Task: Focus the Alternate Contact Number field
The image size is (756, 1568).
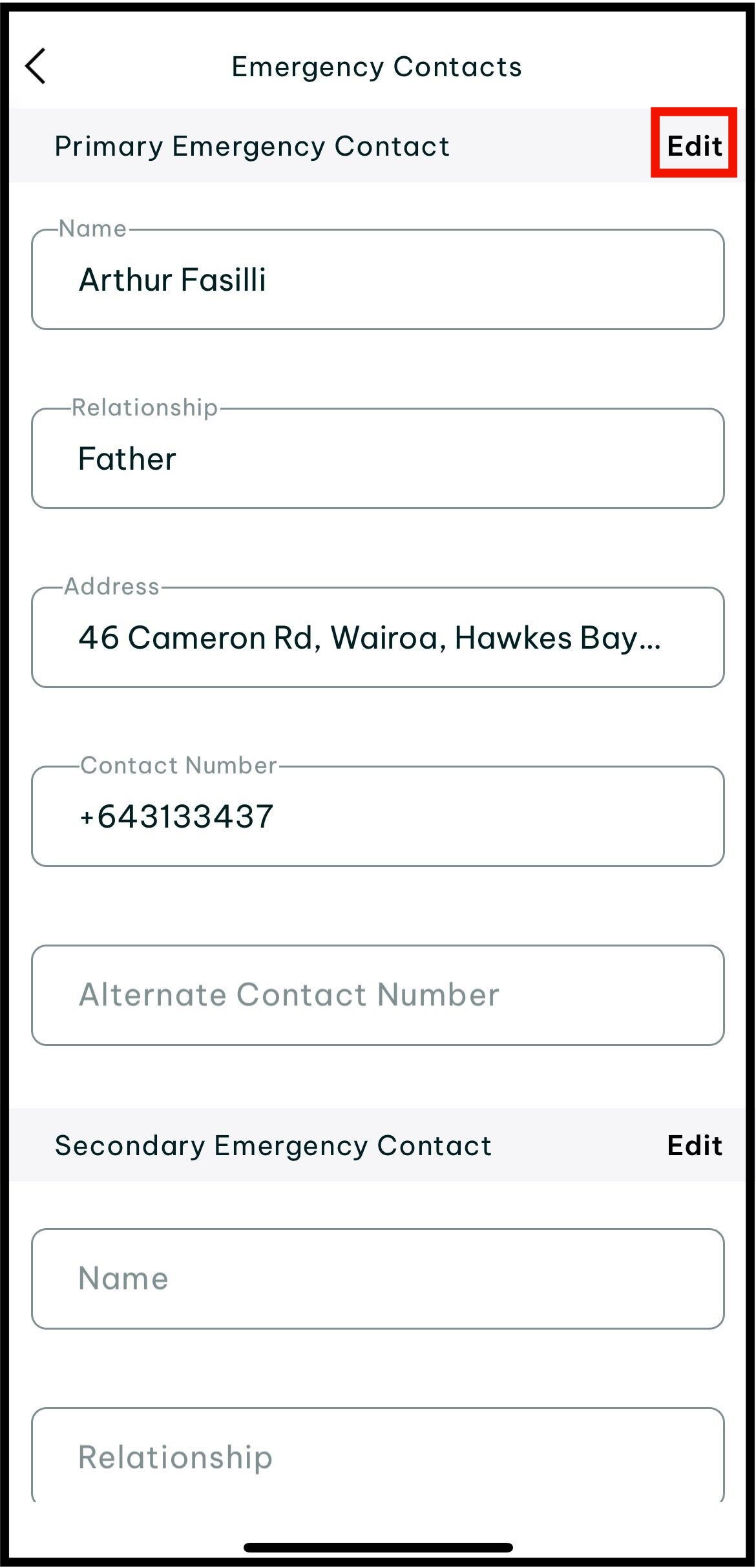Action: pos(377,995)
